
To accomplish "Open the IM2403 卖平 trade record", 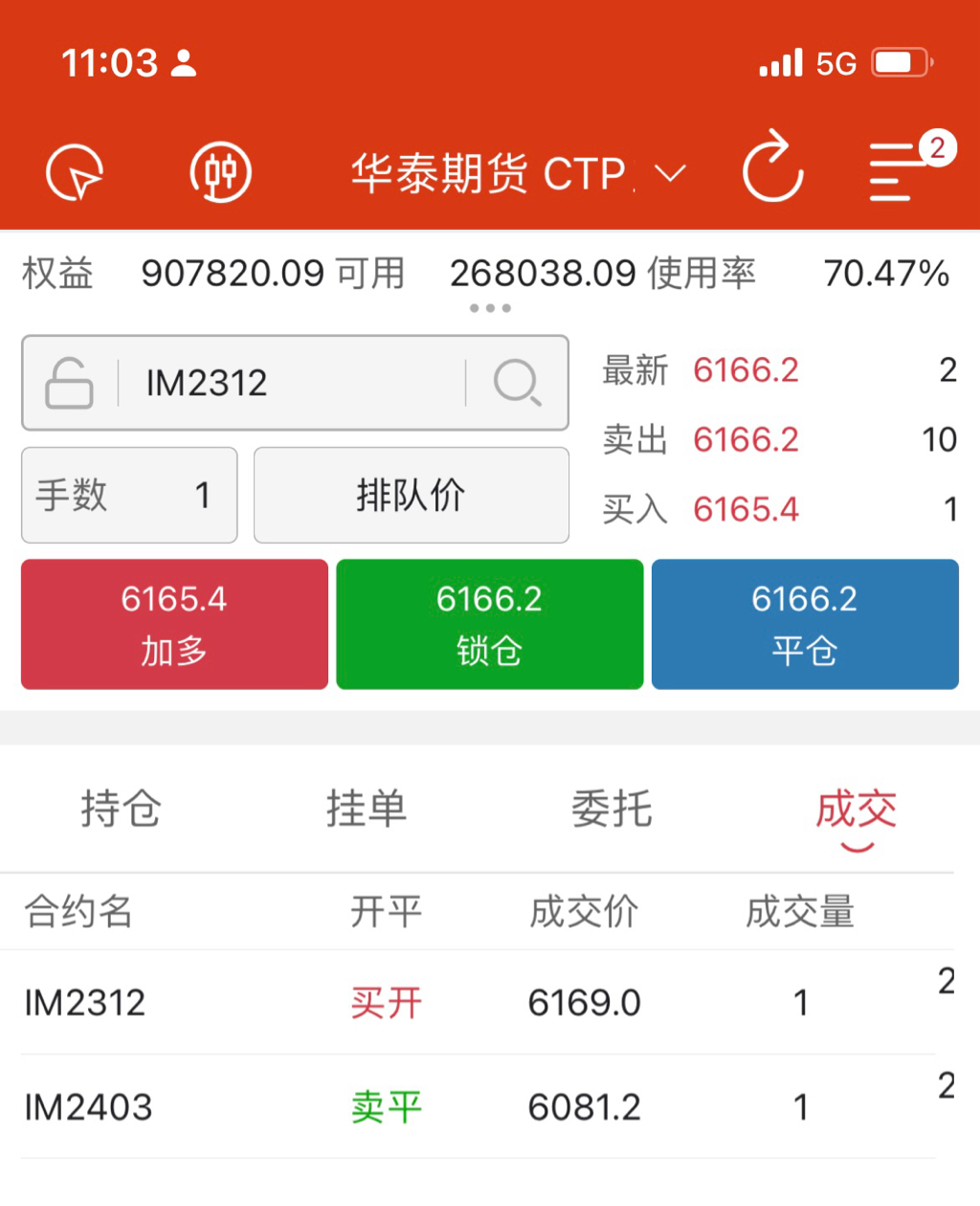I will (479, 1107).
